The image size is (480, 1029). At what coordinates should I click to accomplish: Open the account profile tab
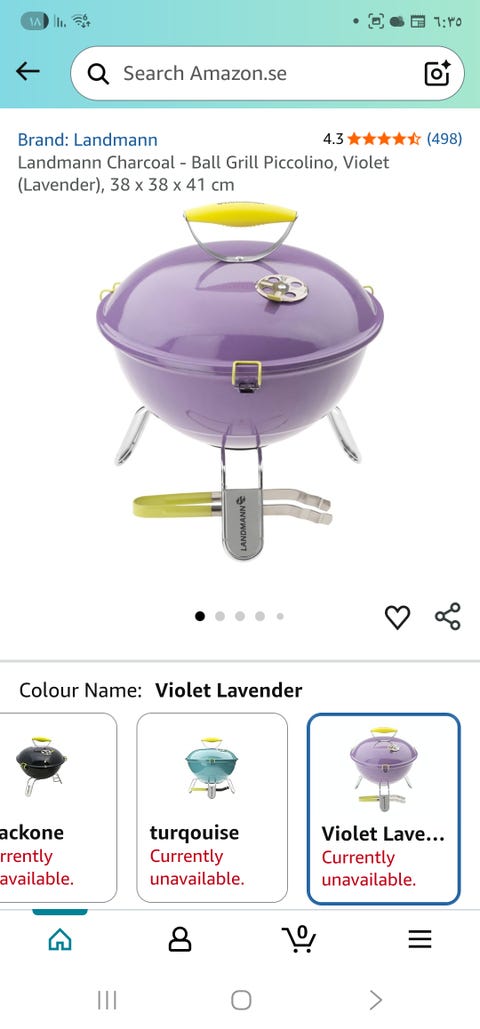(x=179, y=940)
